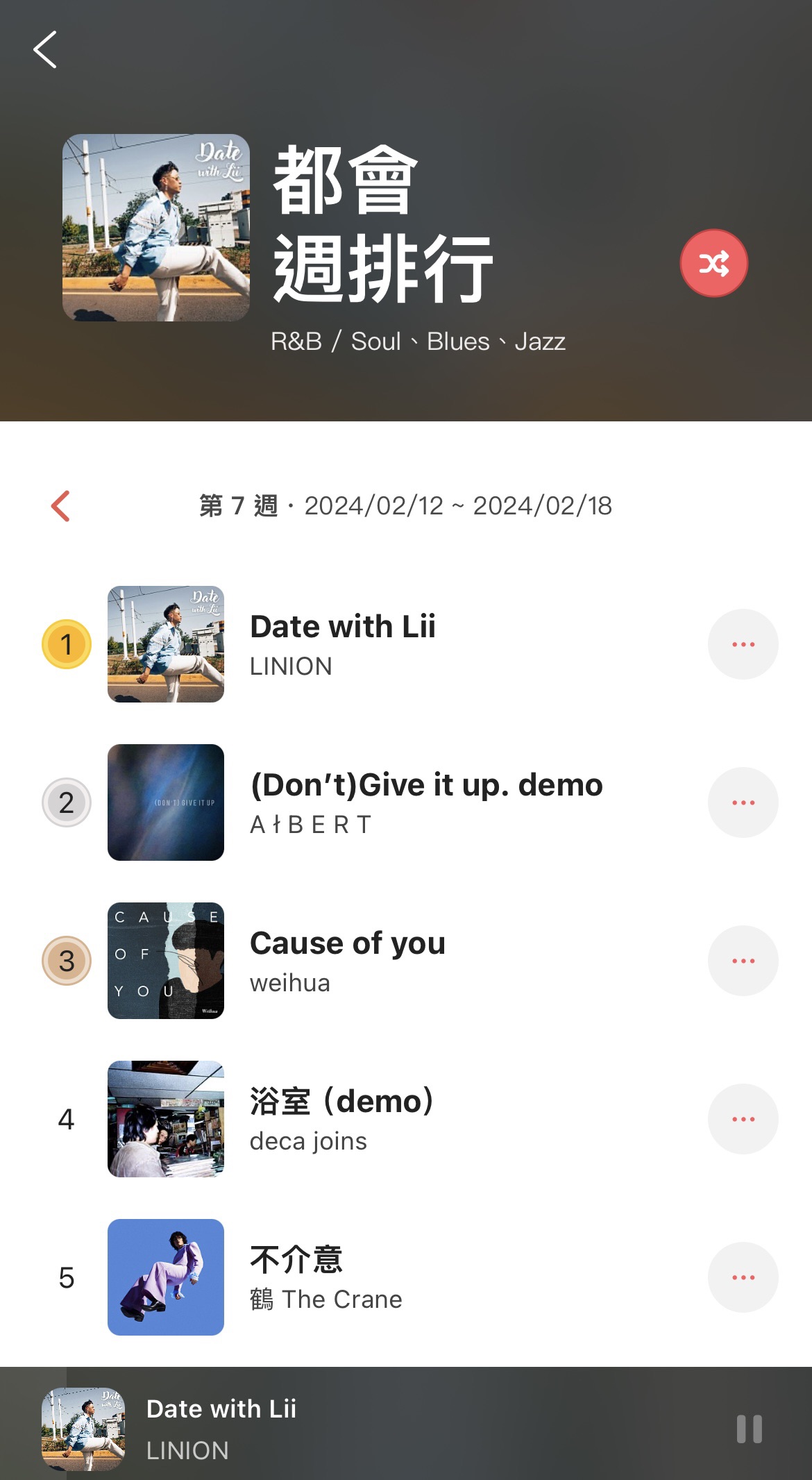Open more options for (Don't)Give it up. demo

(743, 802)
